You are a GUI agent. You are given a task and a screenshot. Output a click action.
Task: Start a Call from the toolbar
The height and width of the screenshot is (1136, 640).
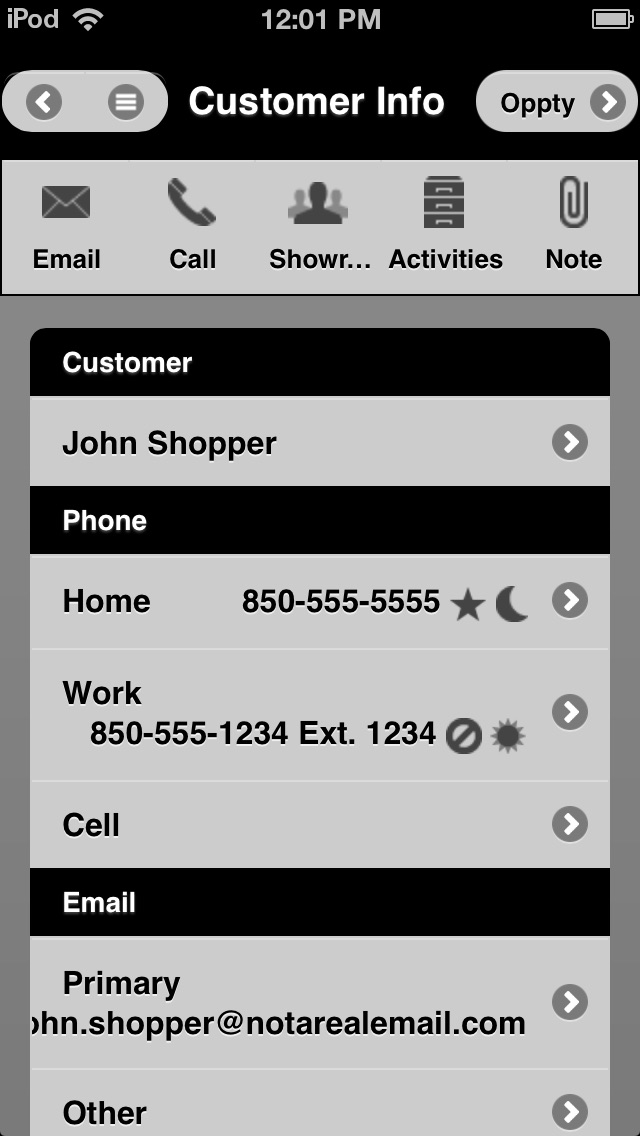[x=193, y=226]
